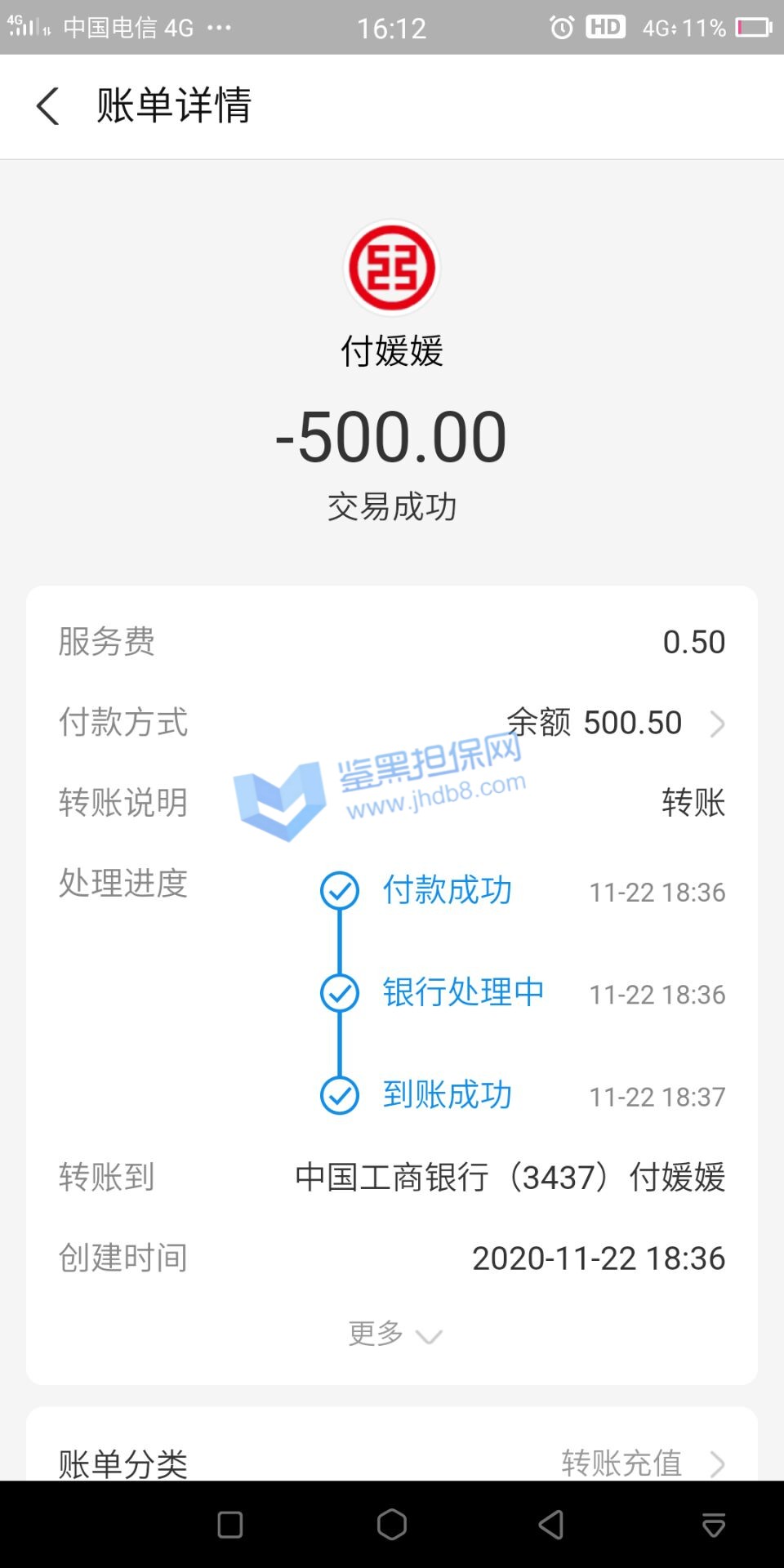Tap system home button
The image size is (784, 1568).
click(392, 1524)
